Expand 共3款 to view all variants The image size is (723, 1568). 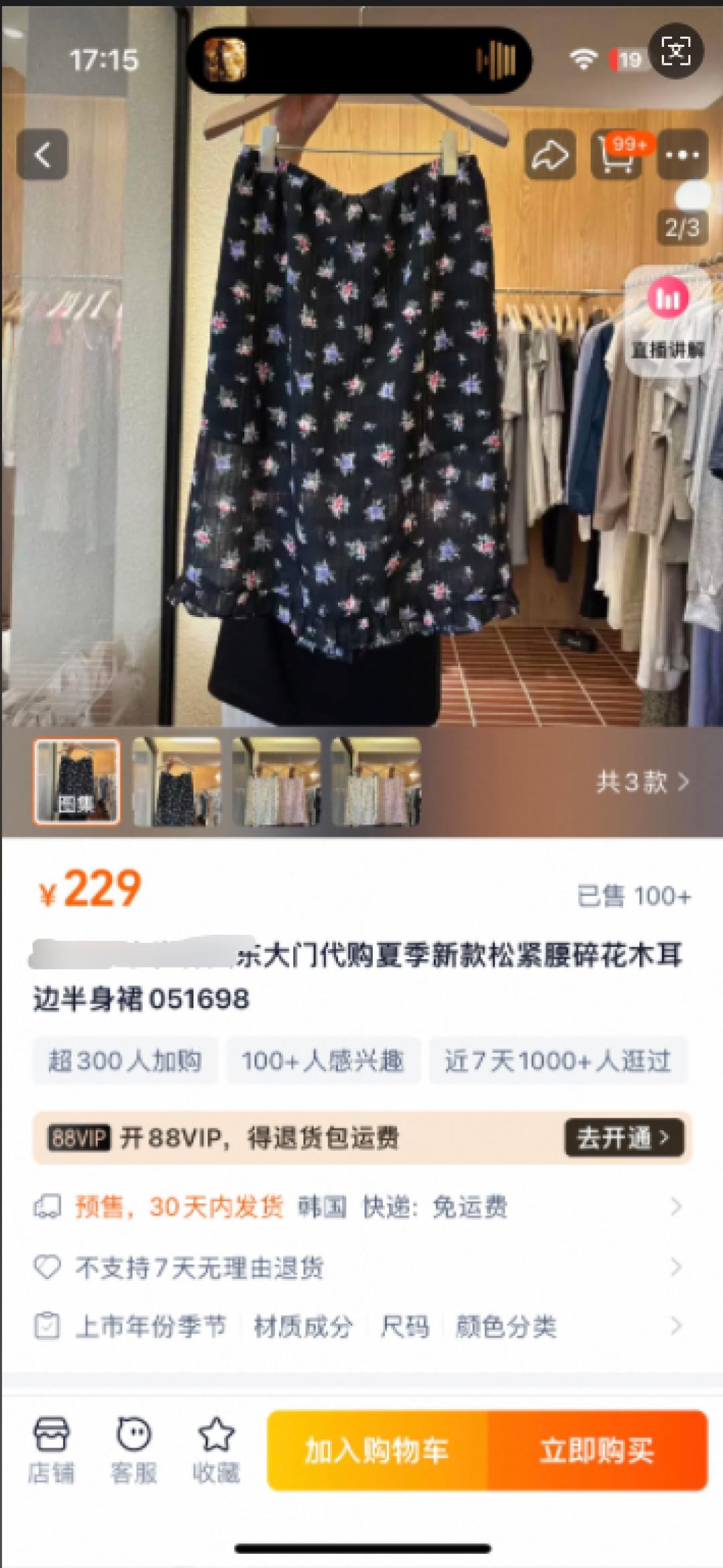(638, 782)
